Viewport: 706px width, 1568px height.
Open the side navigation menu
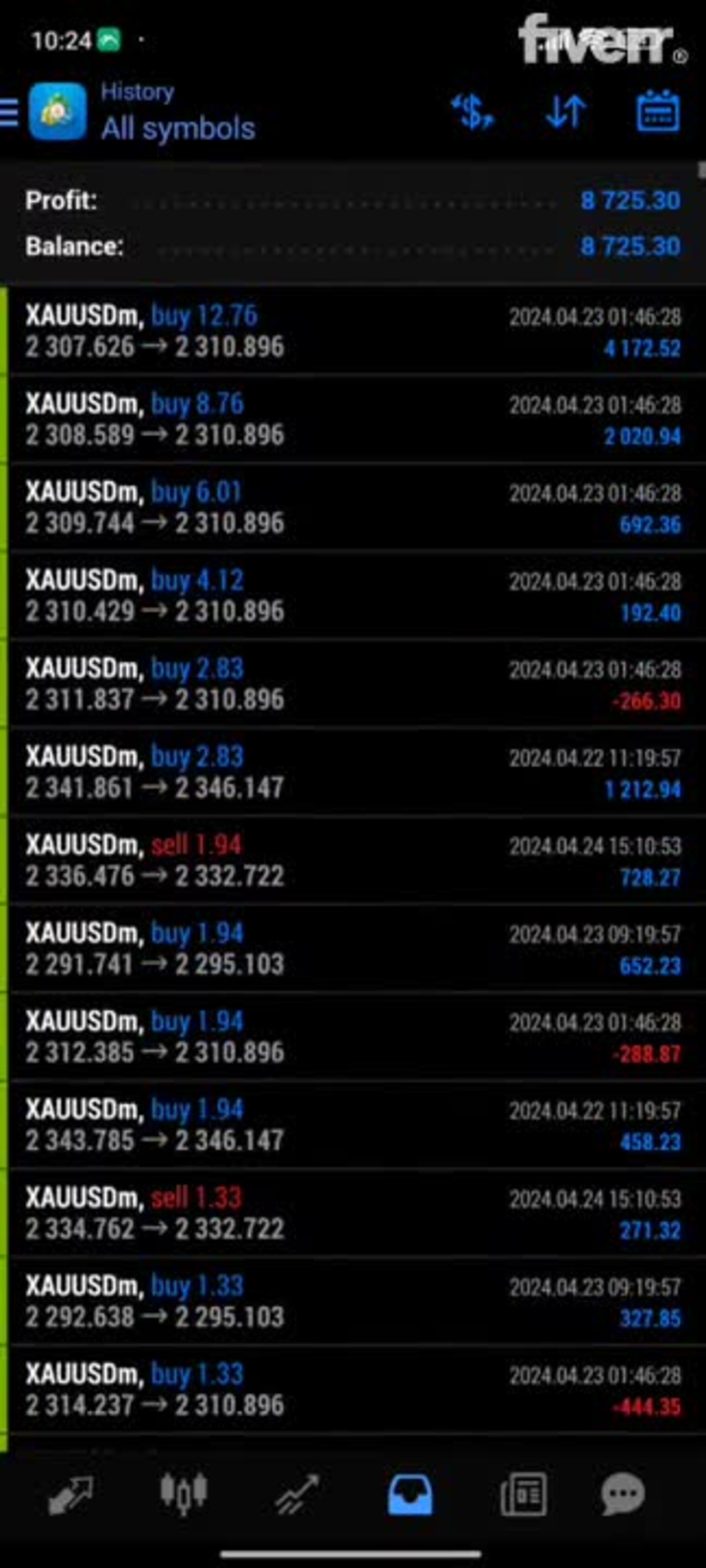click(x=8, y=113)
